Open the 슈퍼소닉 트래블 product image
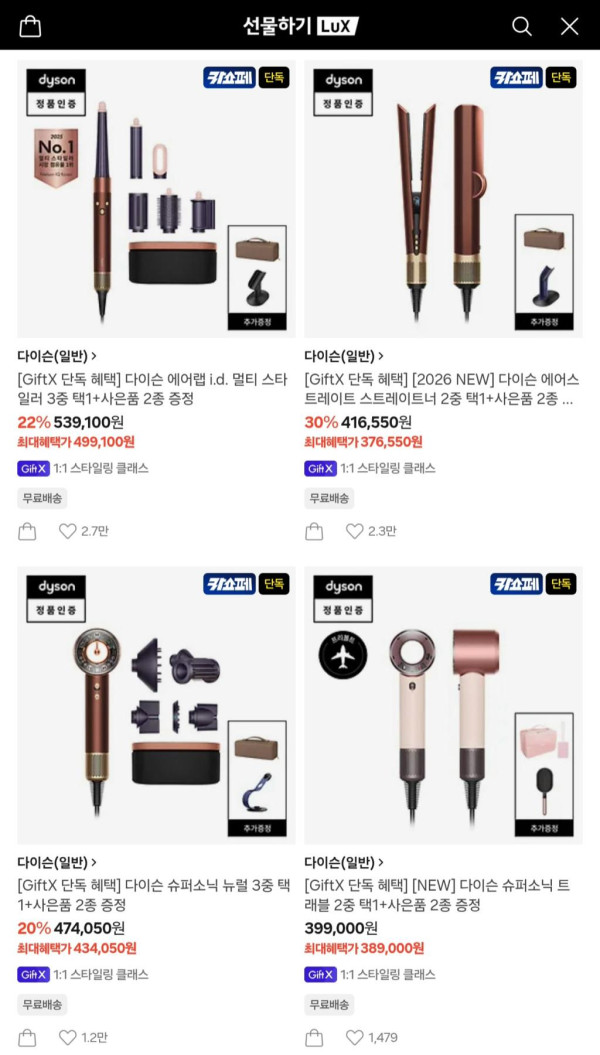 pos(443,705)
